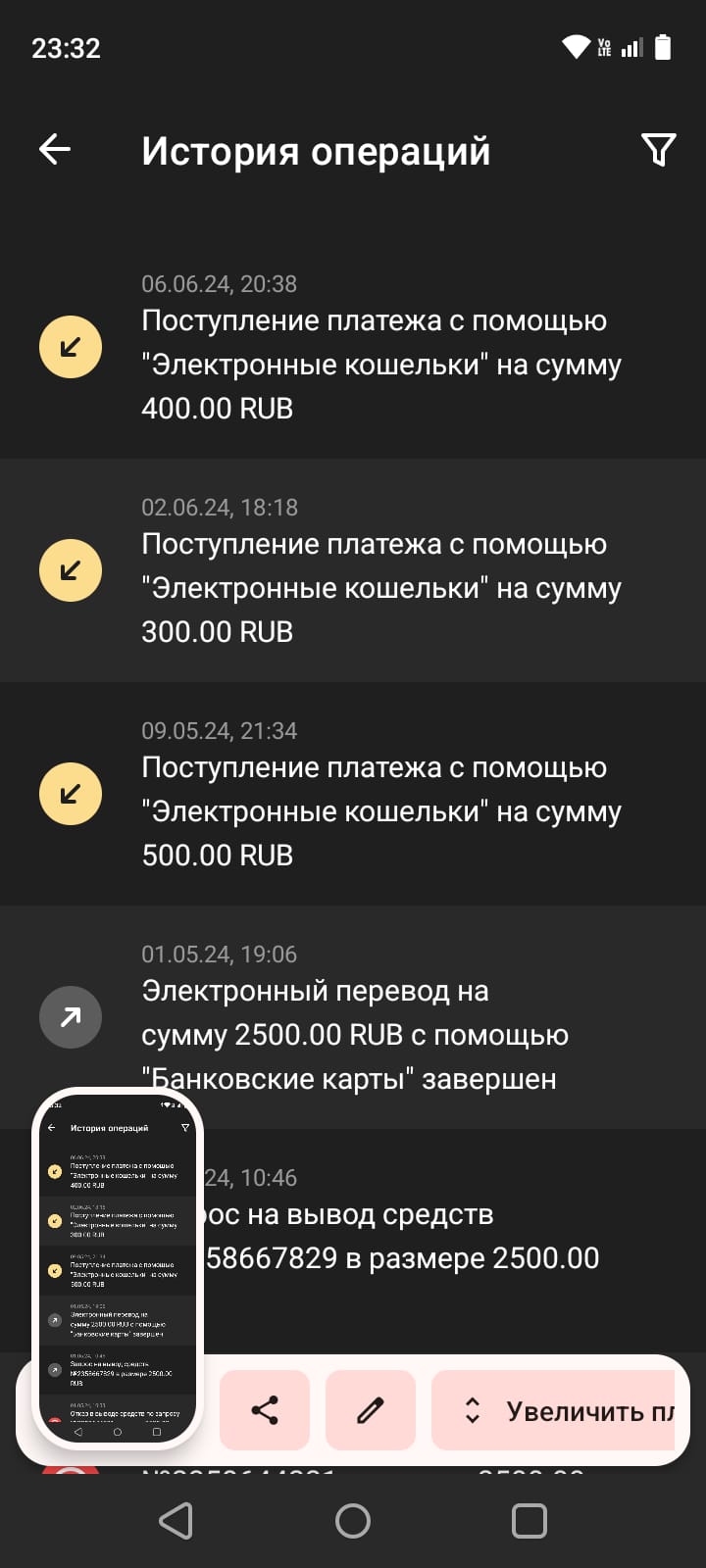Share the captured screenshot
Image resolution: width=706 pixels, height=1568 pixels.
(x=265, y=1410)
